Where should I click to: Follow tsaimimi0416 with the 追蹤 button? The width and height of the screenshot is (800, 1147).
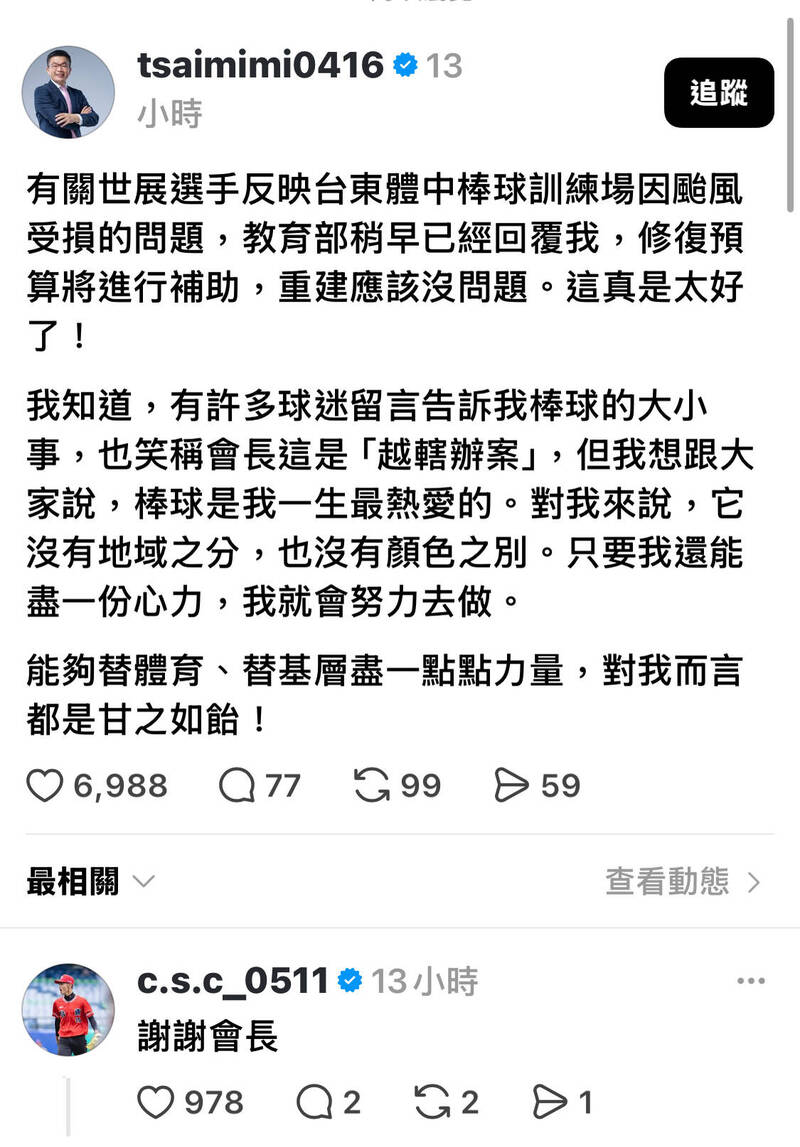click(718, 93)
